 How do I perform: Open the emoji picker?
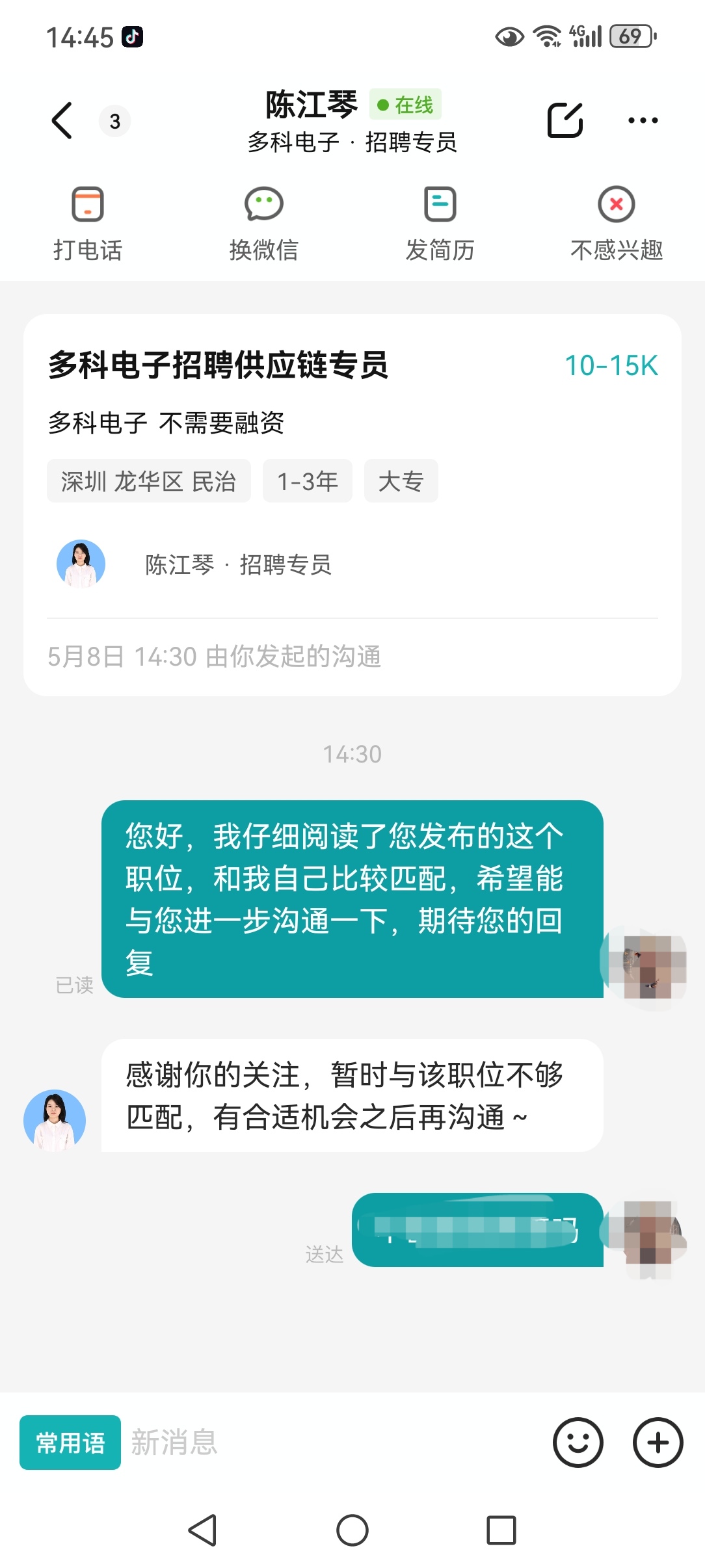coord(578,1443)
